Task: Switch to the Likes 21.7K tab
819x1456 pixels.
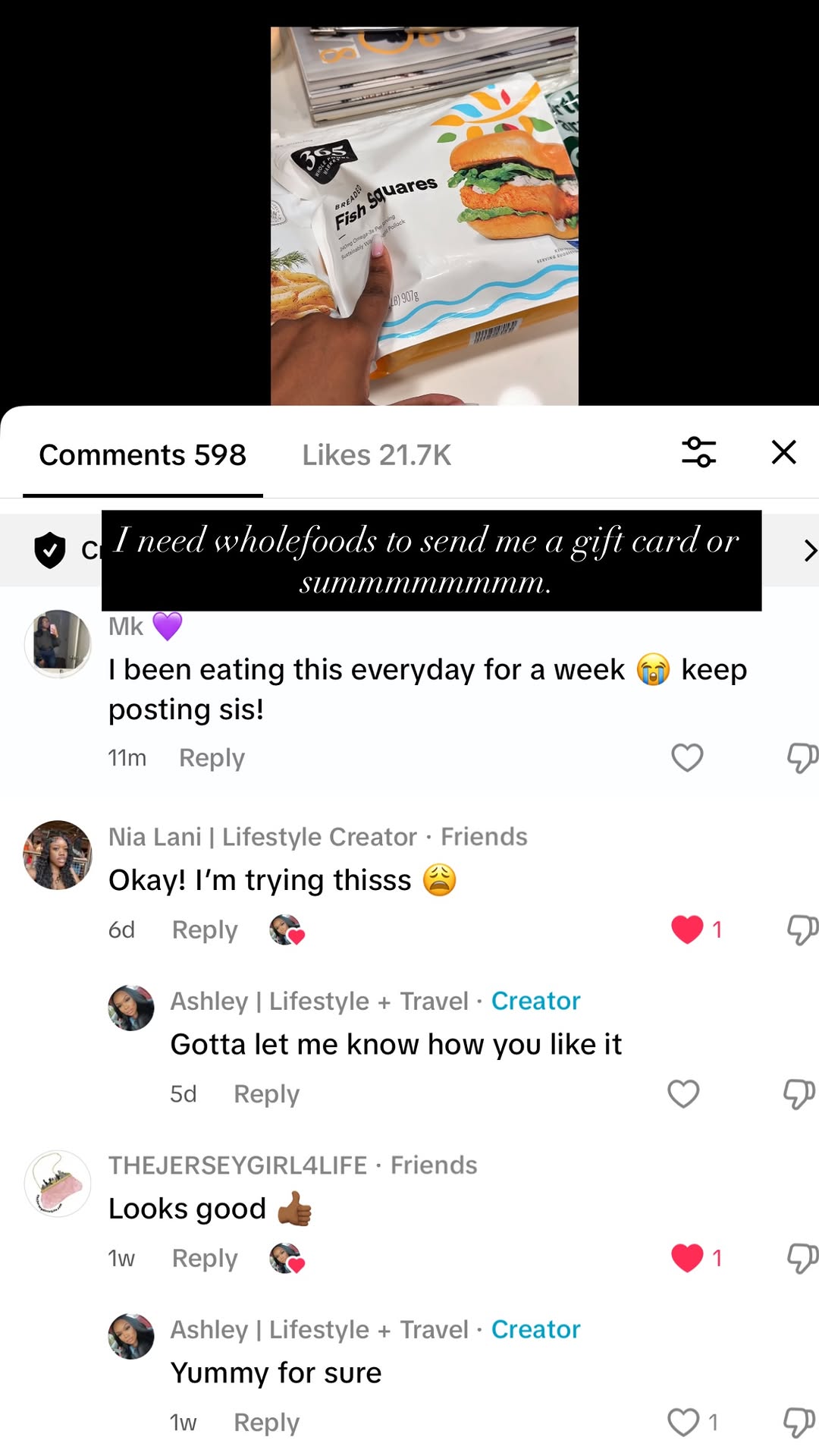Action: pyautogui.click(x=376, y=455)
